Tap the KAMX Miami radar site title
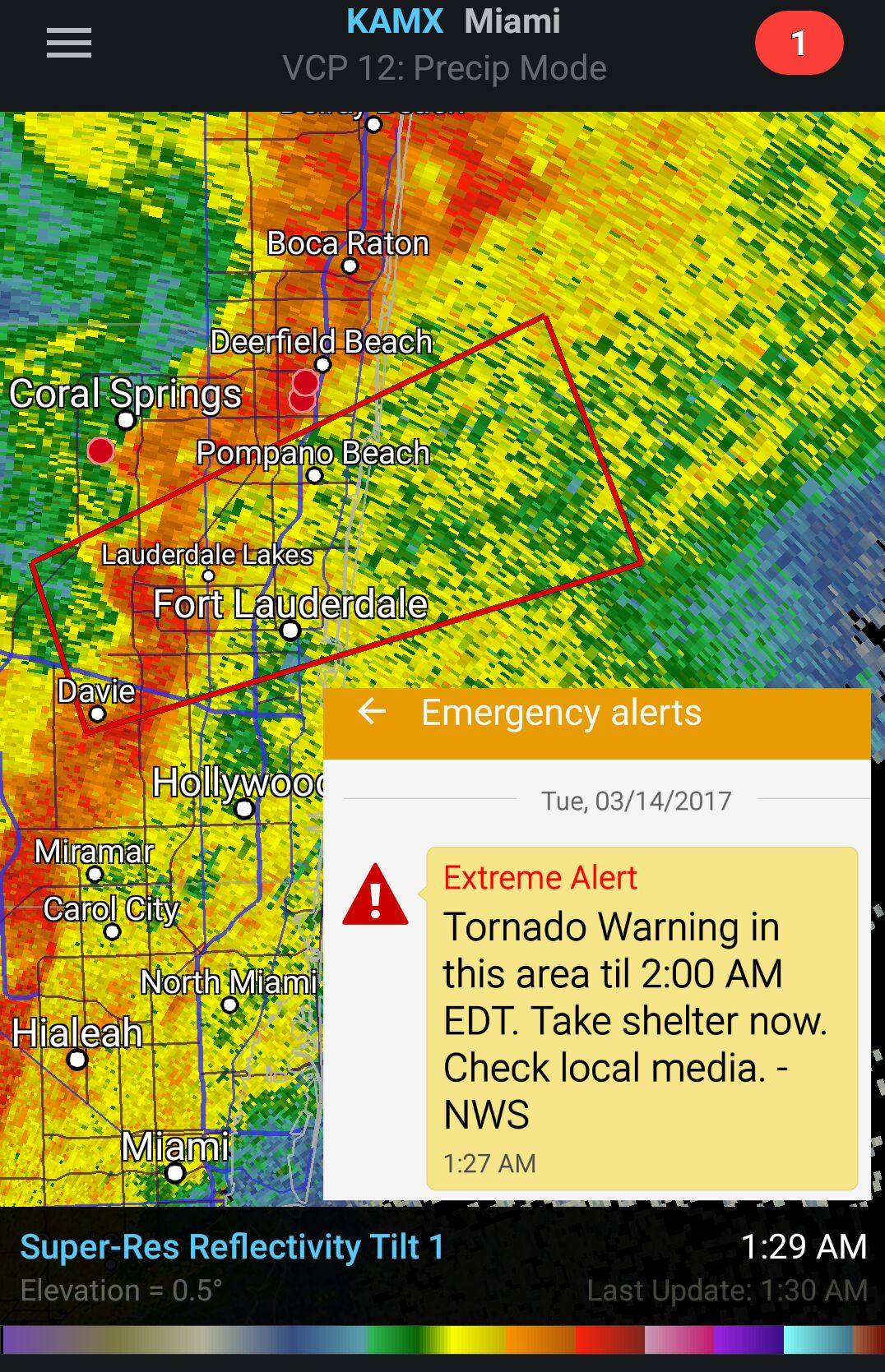Viewport: 885px width, 1372px height. [452, 22]
